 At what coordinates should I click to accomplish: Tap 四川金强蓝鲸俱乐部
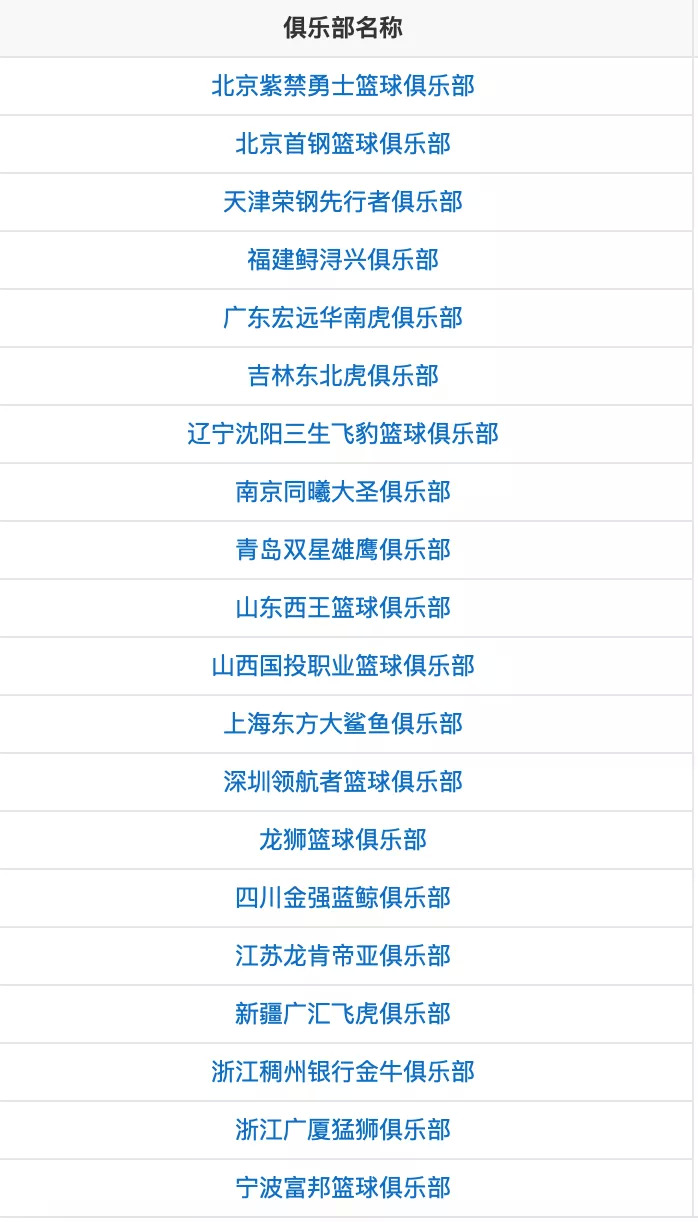point(343,898)
